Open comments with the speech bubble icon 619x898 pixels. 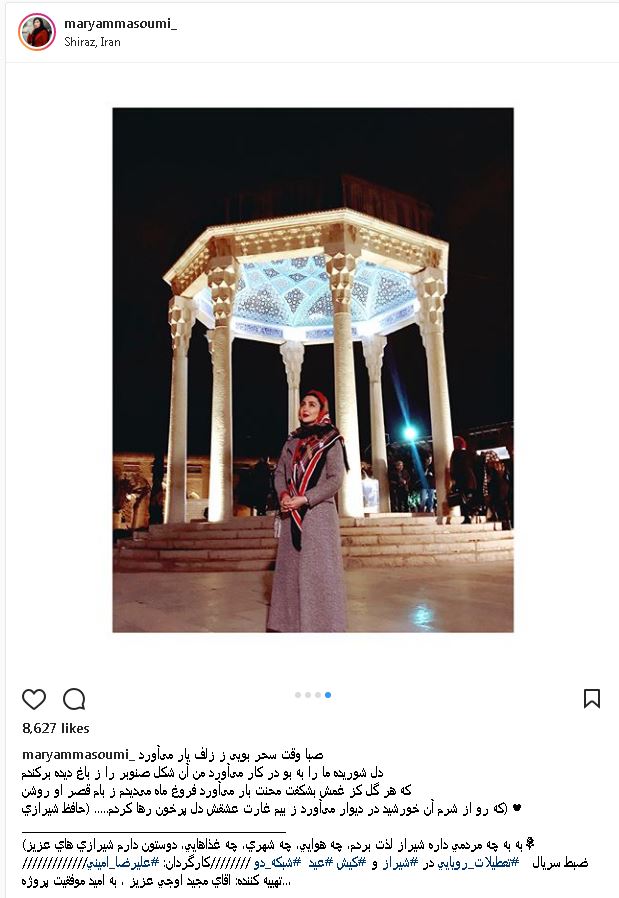point(74,699)
